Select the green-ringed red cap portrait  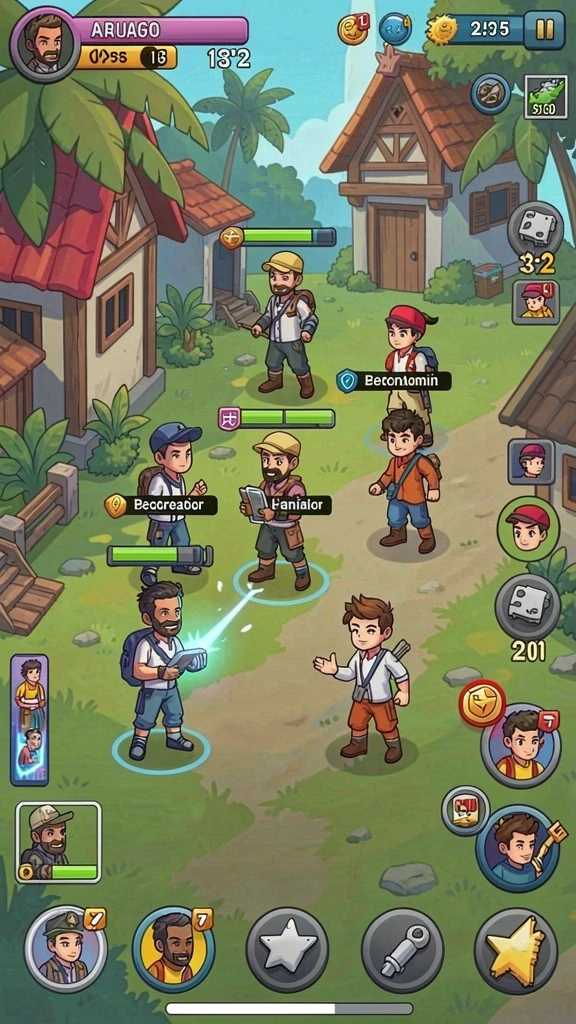click(x=528, y=528)
